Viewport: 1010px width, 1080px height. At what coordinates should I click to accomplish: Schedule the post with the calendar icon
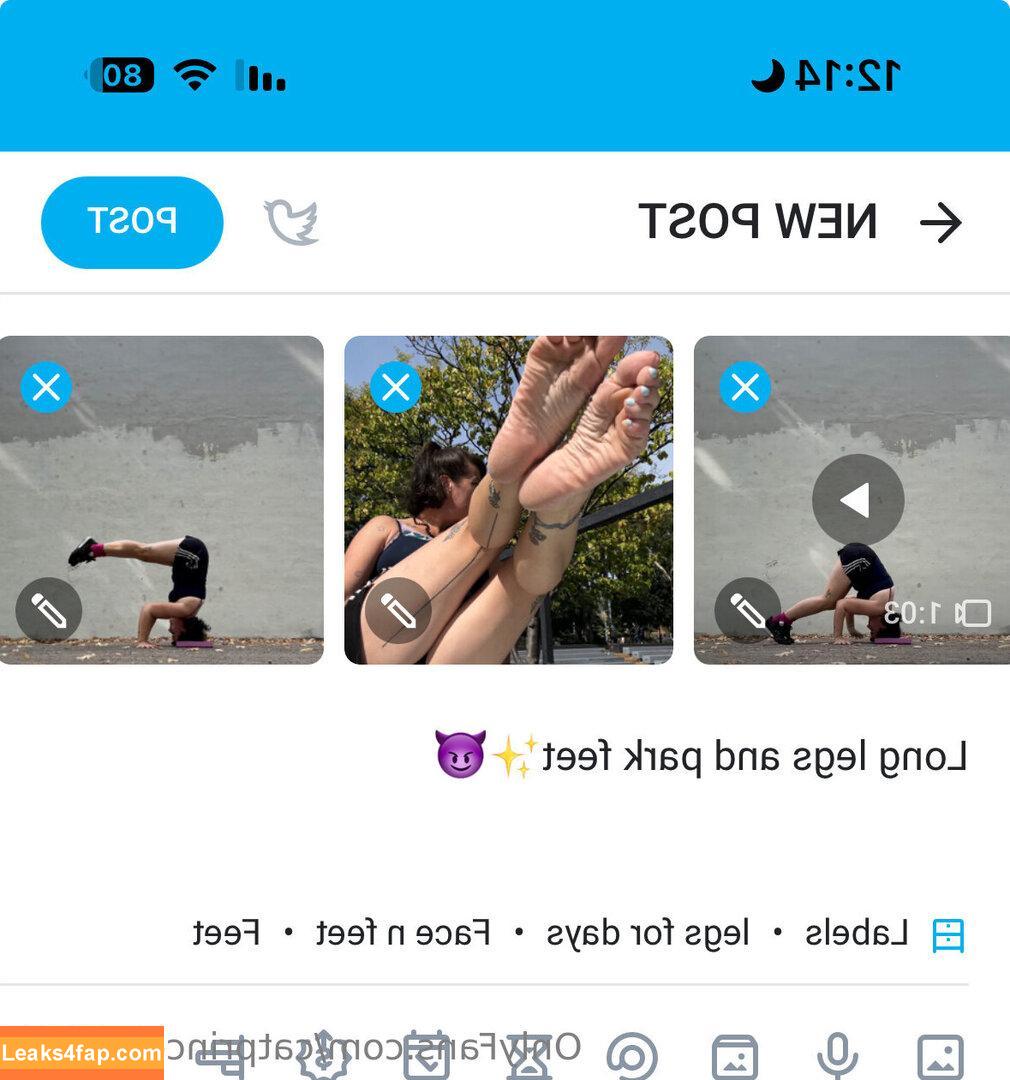pos(427,1058)
